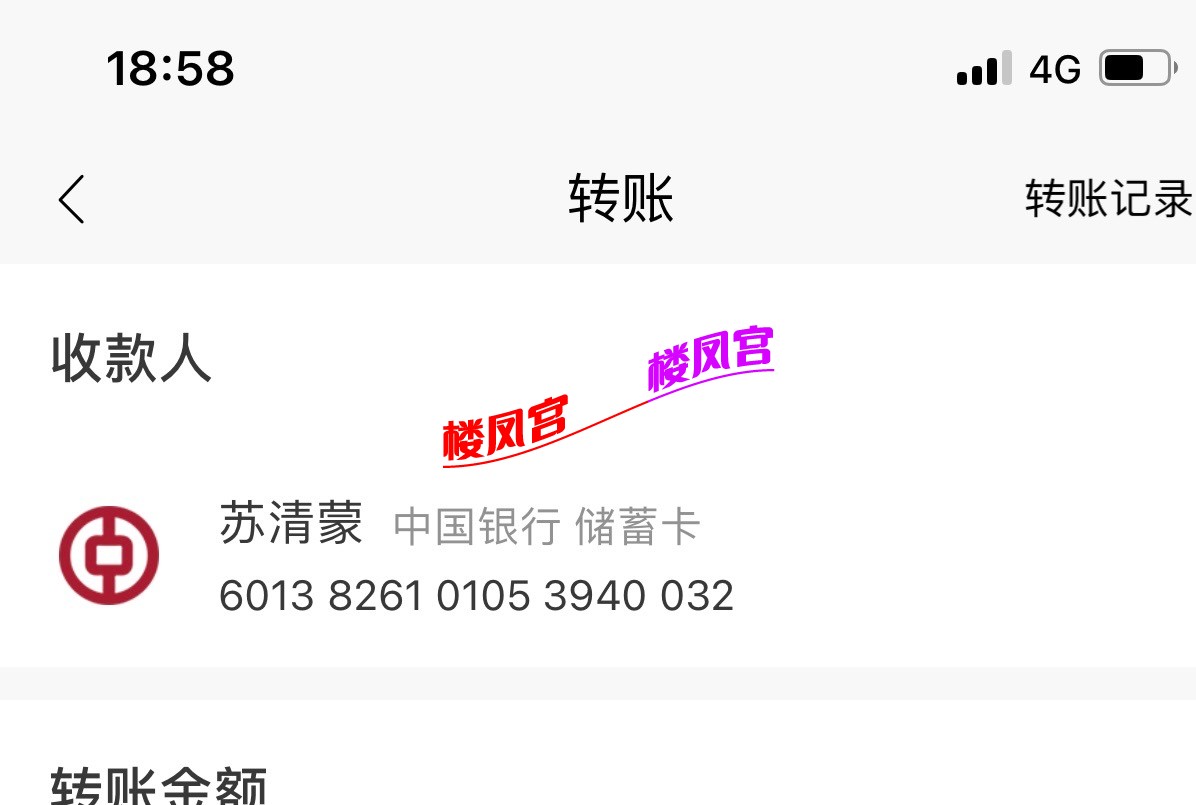
Task: Go back from the 转账 screen
Action: pyautogui.click(x=71, y=199)
